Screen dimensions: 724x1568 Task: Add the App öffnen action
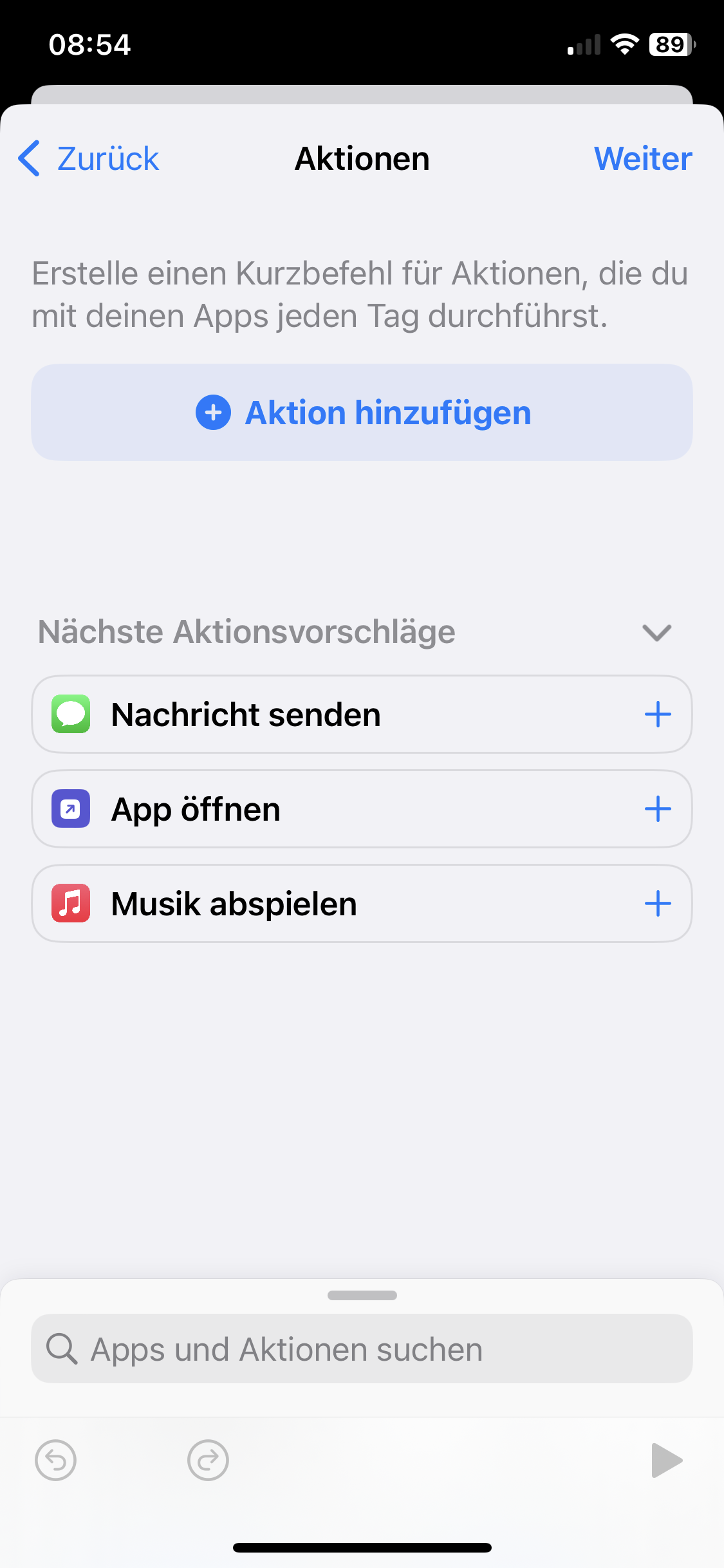pos(658,809)
